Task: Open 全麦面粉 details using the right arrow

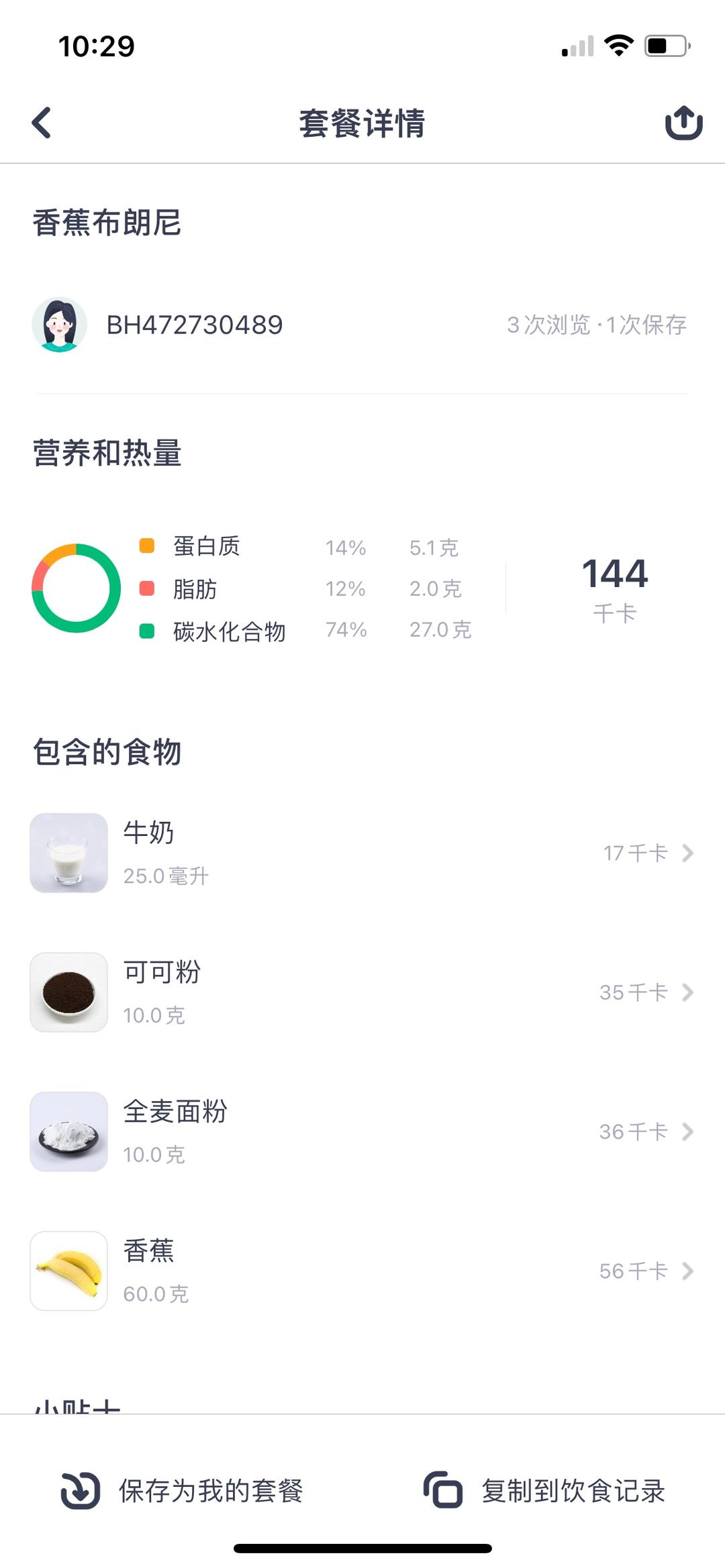Action: 690,1131
